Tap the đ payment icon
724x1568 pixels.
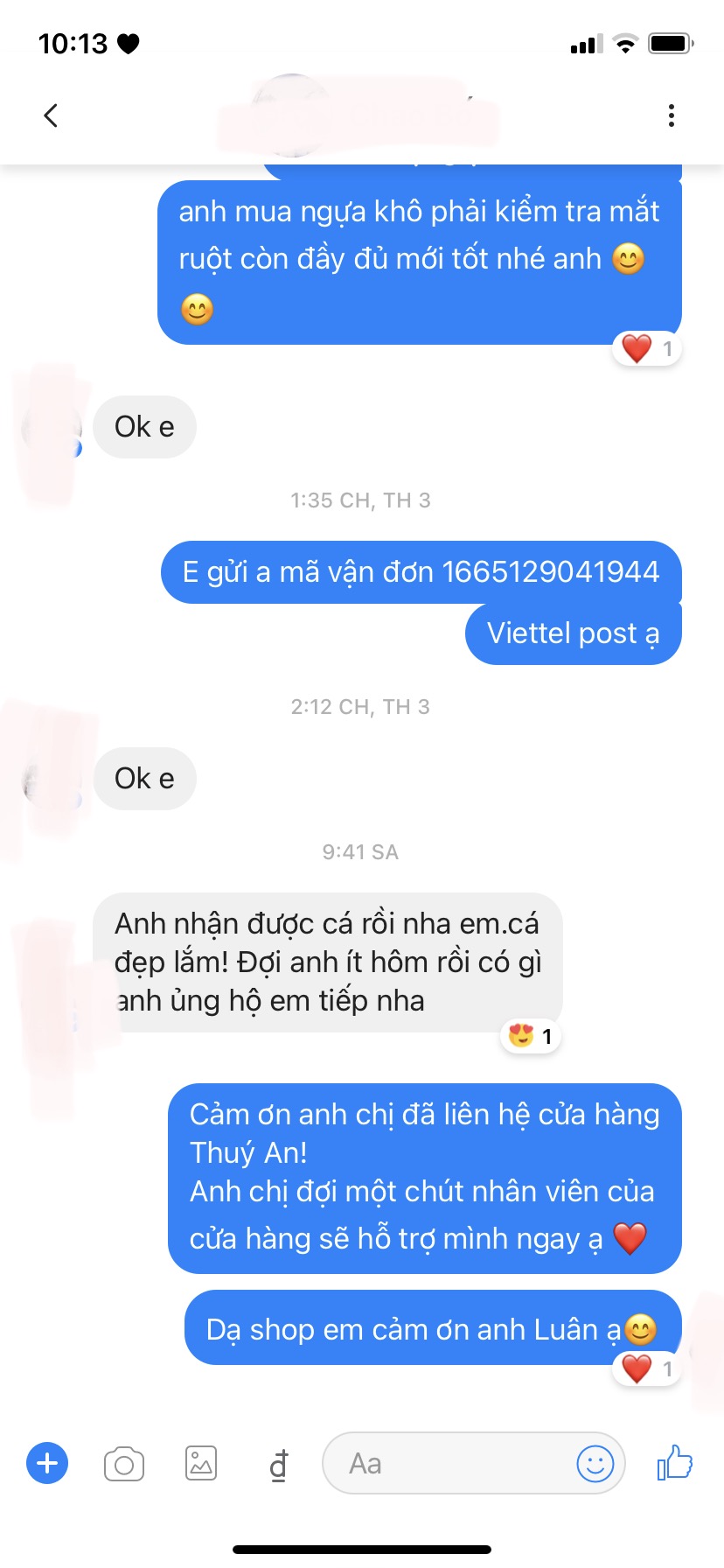point(278,1464)
